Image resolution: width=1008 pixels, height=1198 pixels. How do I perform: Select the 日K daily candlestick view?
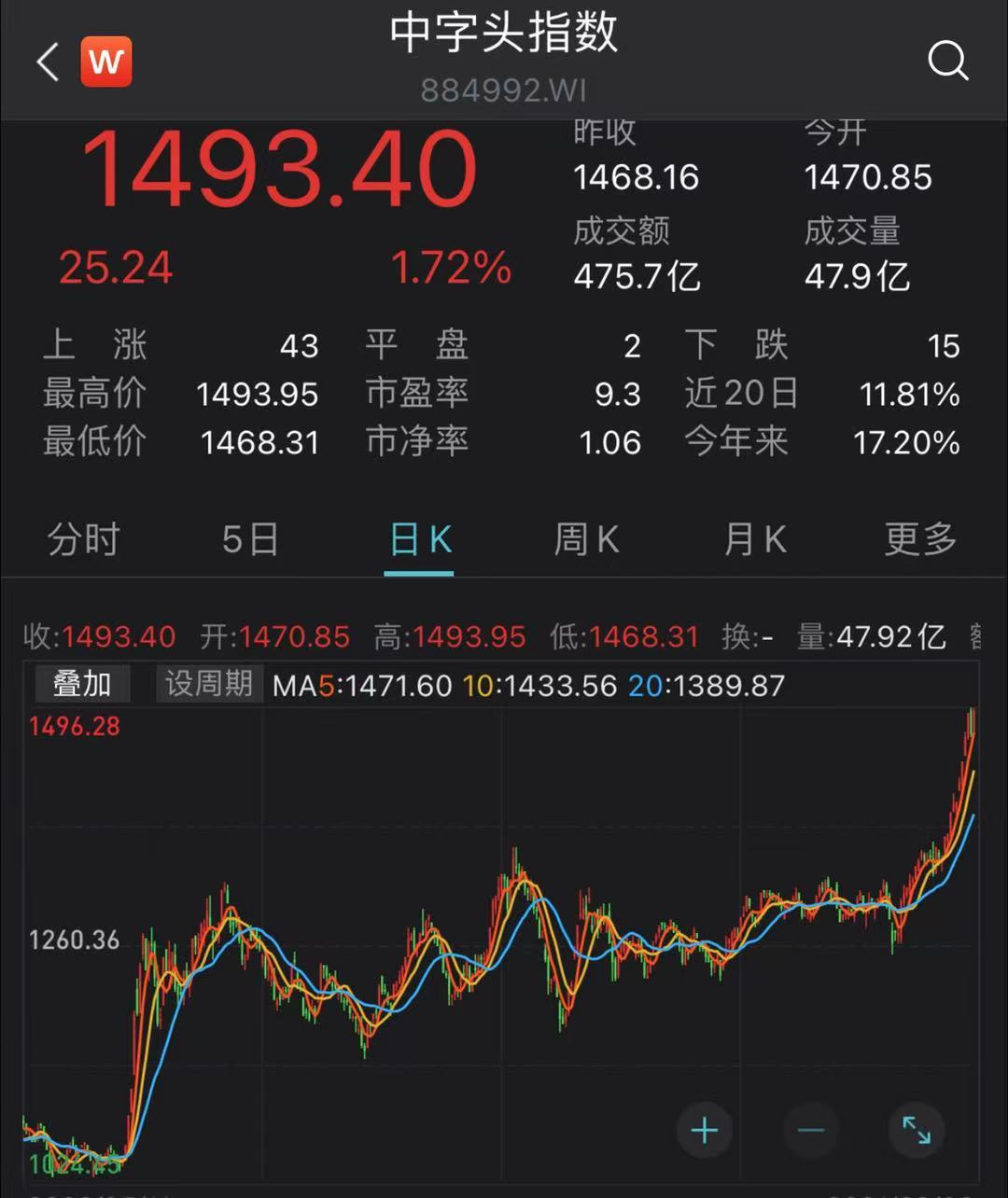[x=418, y=539]
